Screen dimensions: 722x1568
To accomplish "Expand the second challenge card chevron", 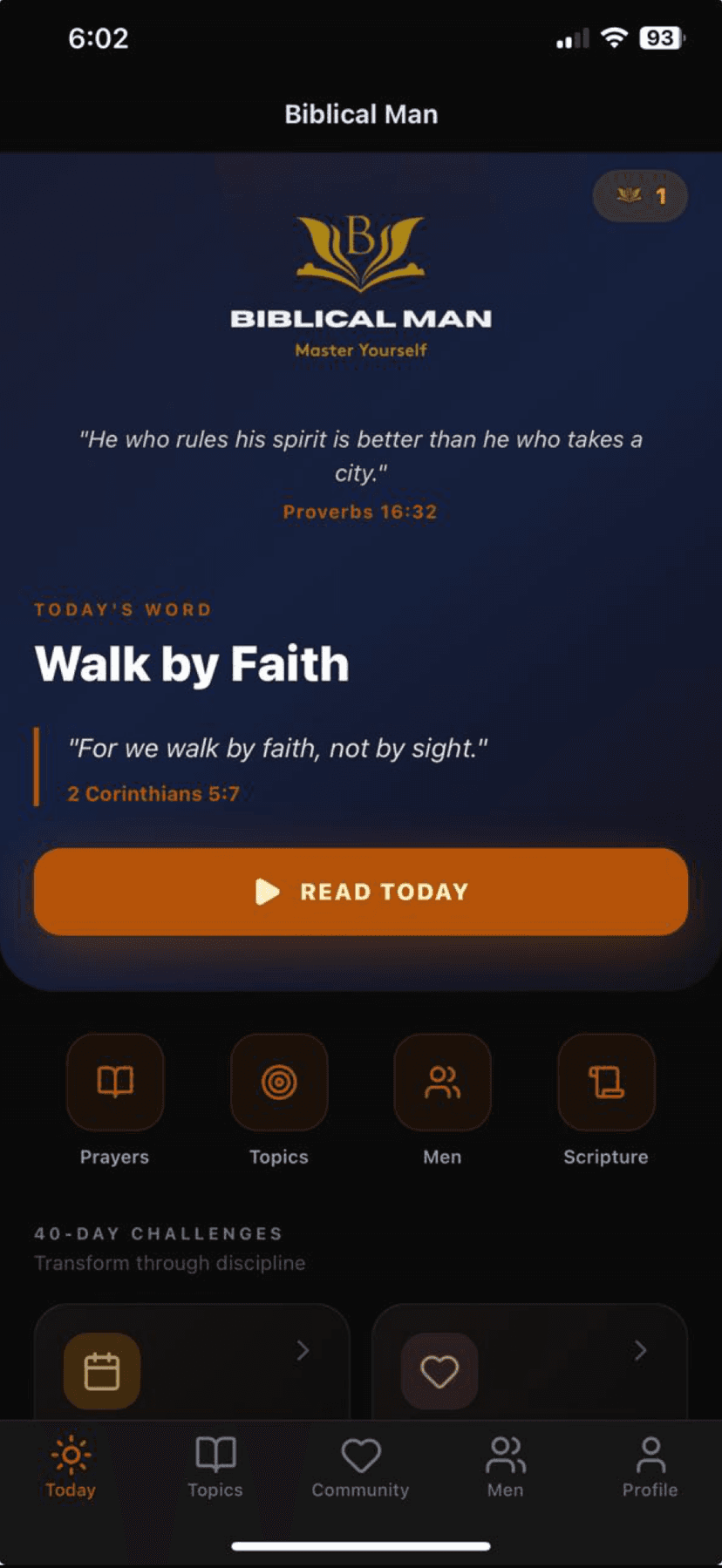I will [x=639, y=1351].
